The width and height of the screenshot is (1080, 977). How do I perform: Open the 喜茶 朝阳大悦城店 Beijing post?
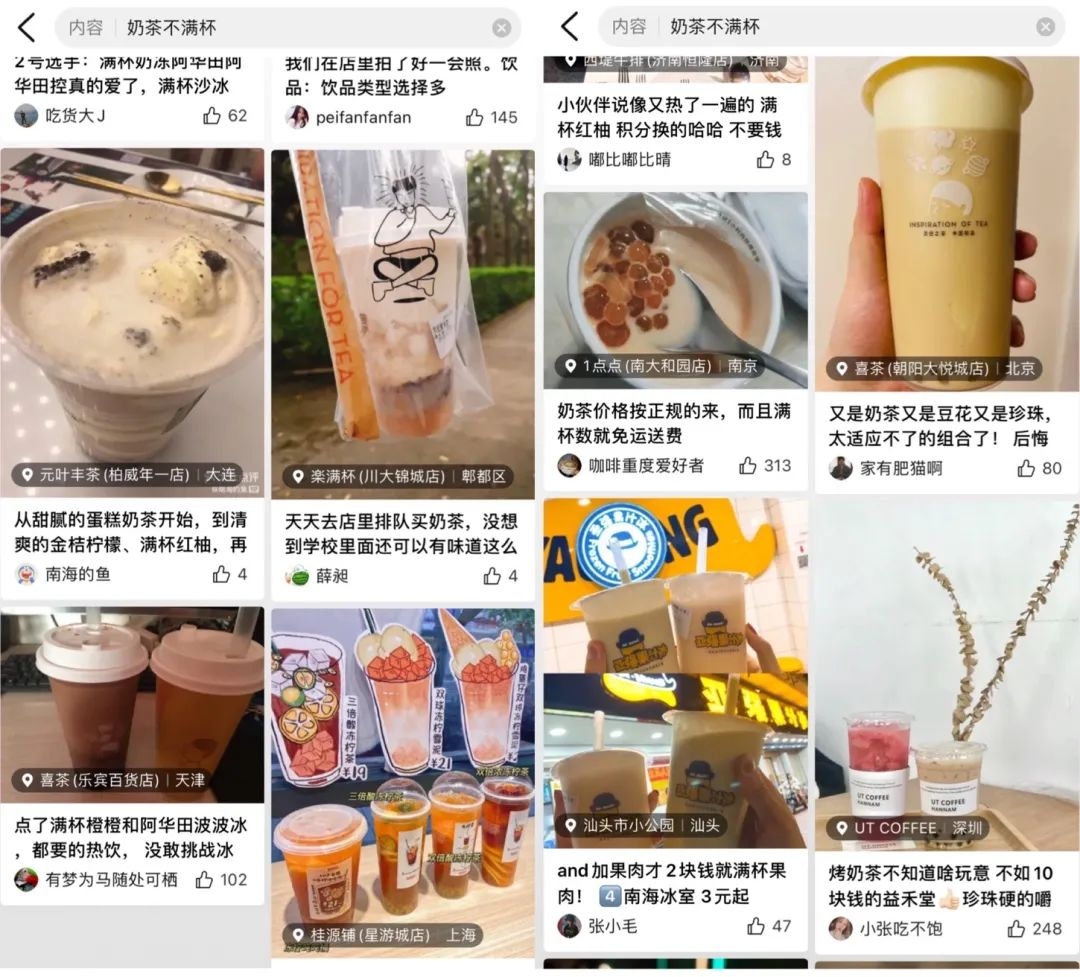click(946, 220)
